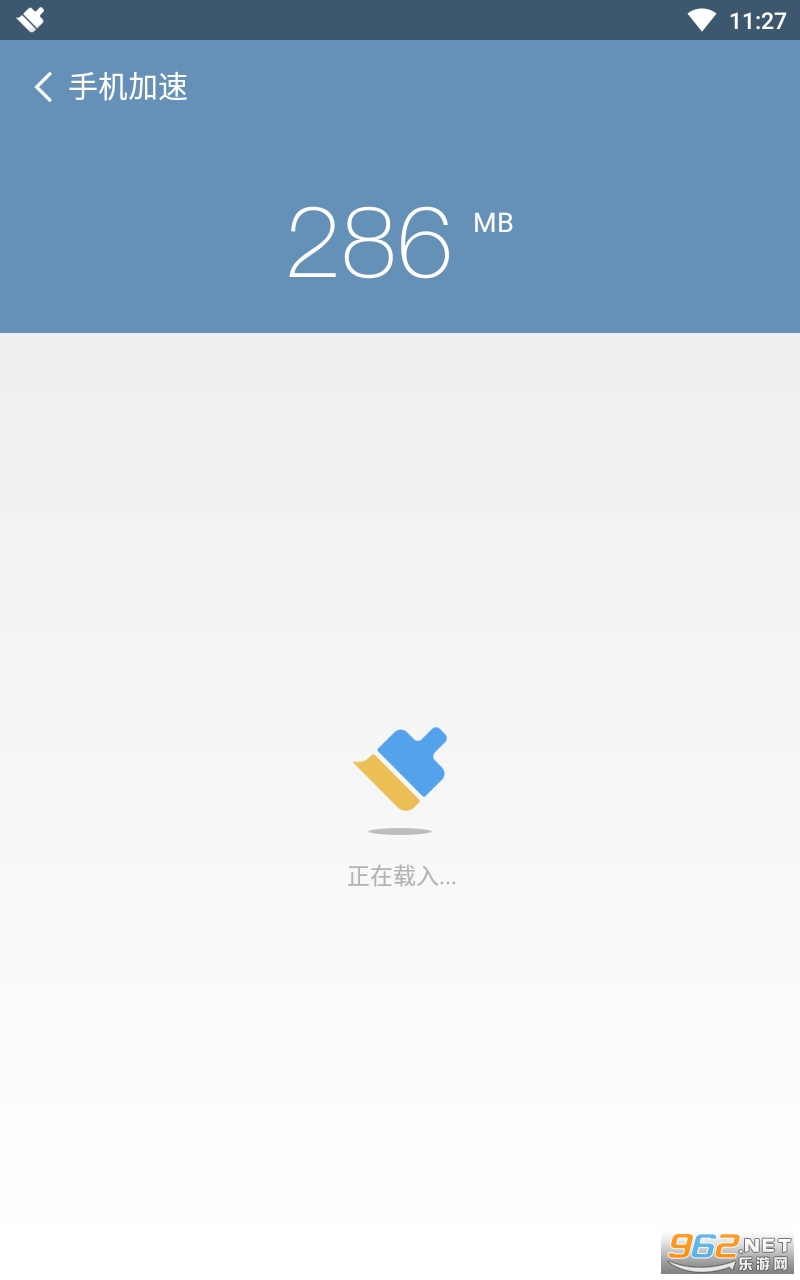The image size is (800, 1280).
Task: Go back from 手机加速 screen
Action: (43, 87)
